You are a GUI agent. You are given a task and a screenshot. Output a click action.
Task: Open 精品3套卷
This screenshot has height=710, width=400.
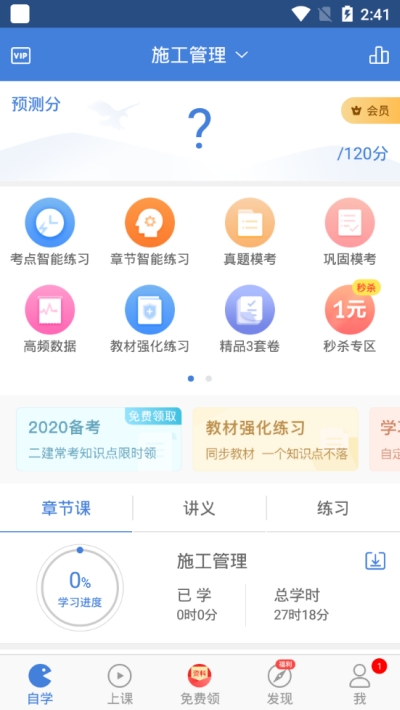tap(250, 319)
